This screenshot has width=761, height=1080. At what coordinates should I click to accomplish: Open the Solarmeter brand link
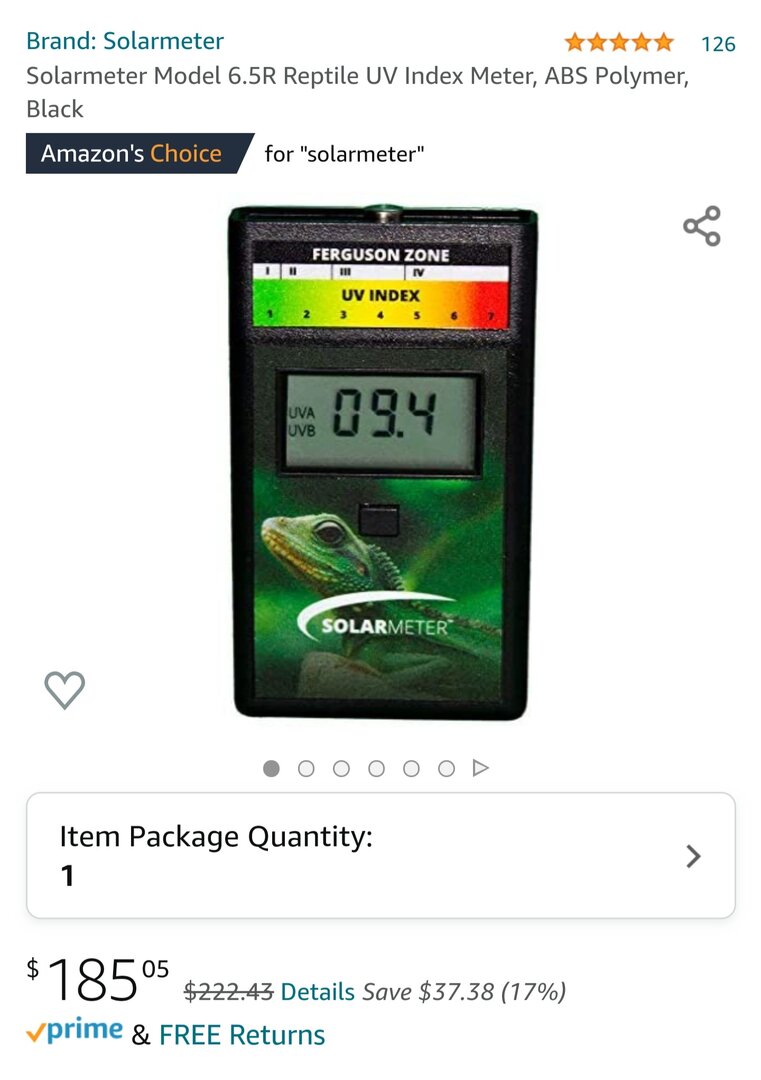pyautogui.click(x=124, y=41)
